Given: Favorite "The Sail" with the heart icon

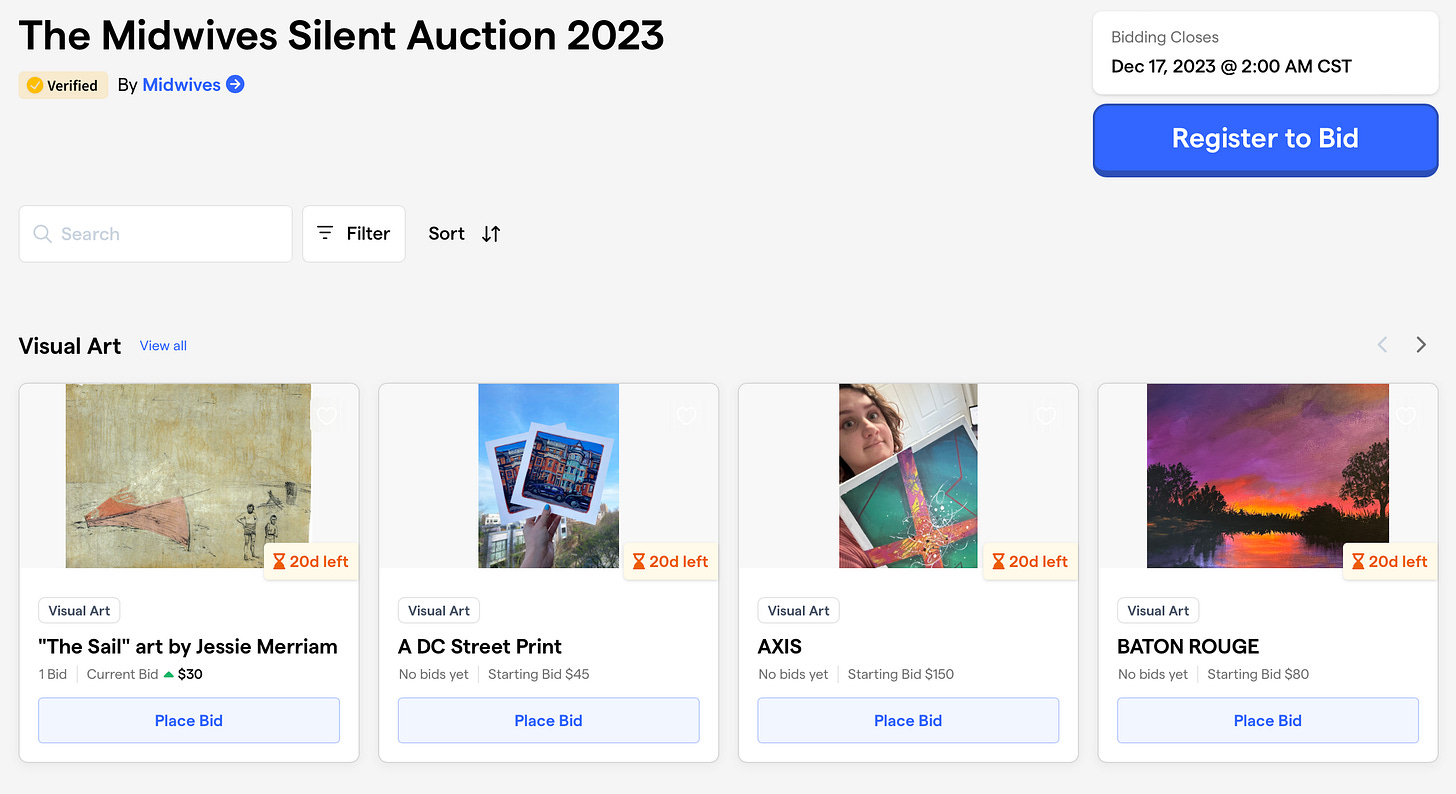Looking at the screenshot, I should [326, 415].
